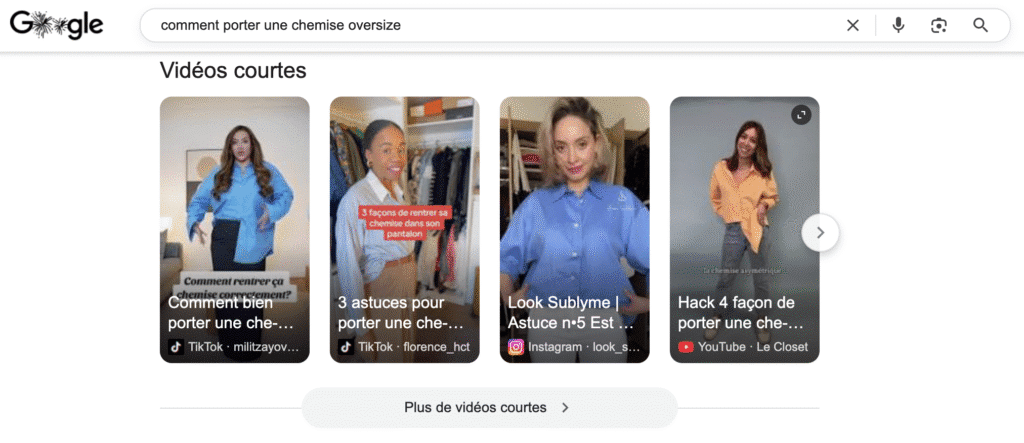The width and height of the screenshot is (1024, 443).
Task: Open "Plus de vidéos courtes"
Action: pos(489,408)
